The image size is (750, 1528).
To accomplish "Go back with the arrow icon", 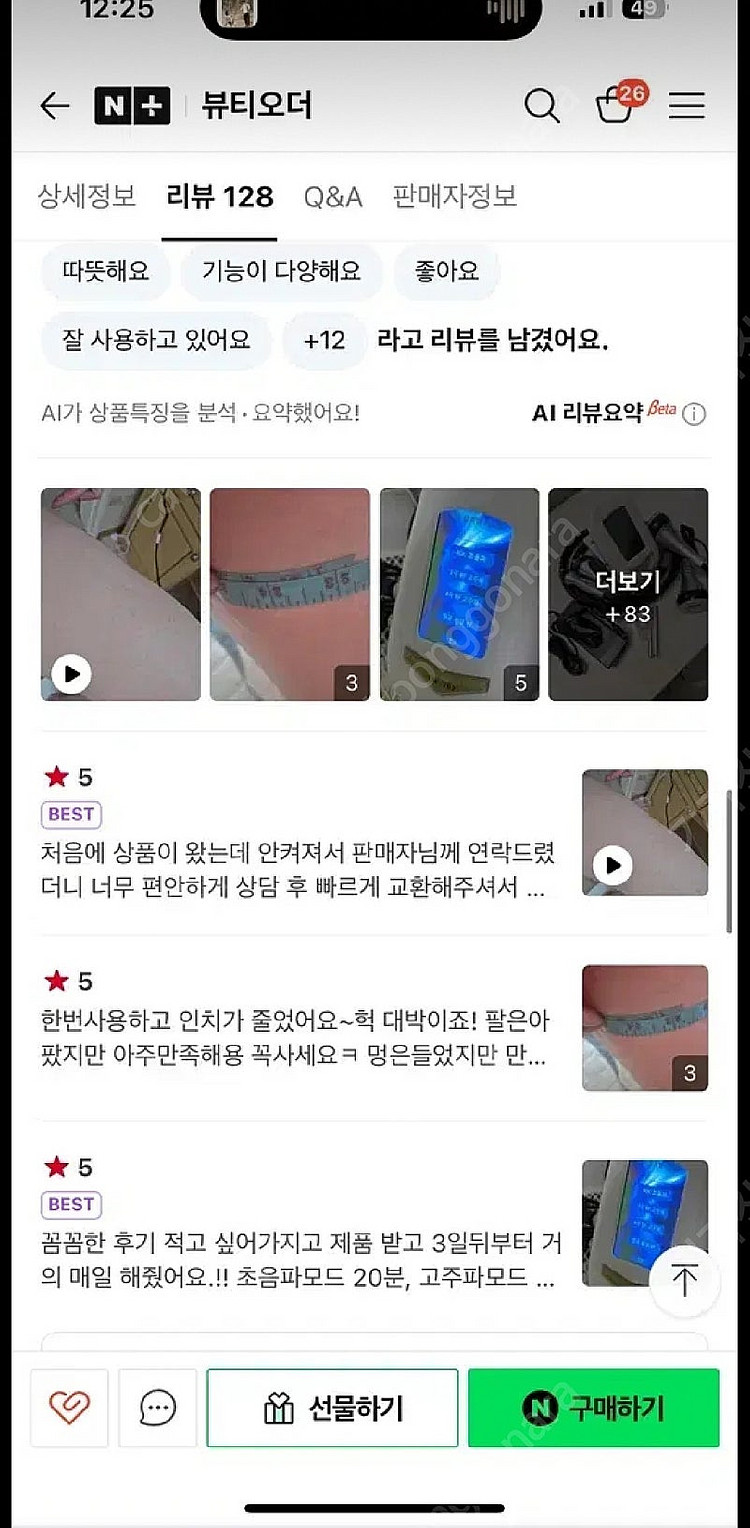I will 55,106.
